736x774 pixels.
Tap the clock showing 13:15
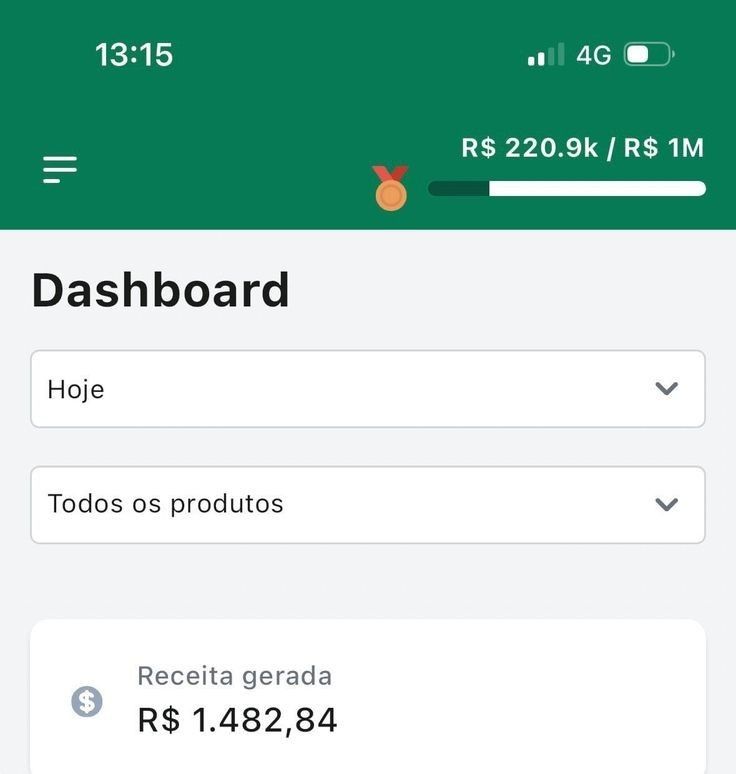click(x=135, y=55)
